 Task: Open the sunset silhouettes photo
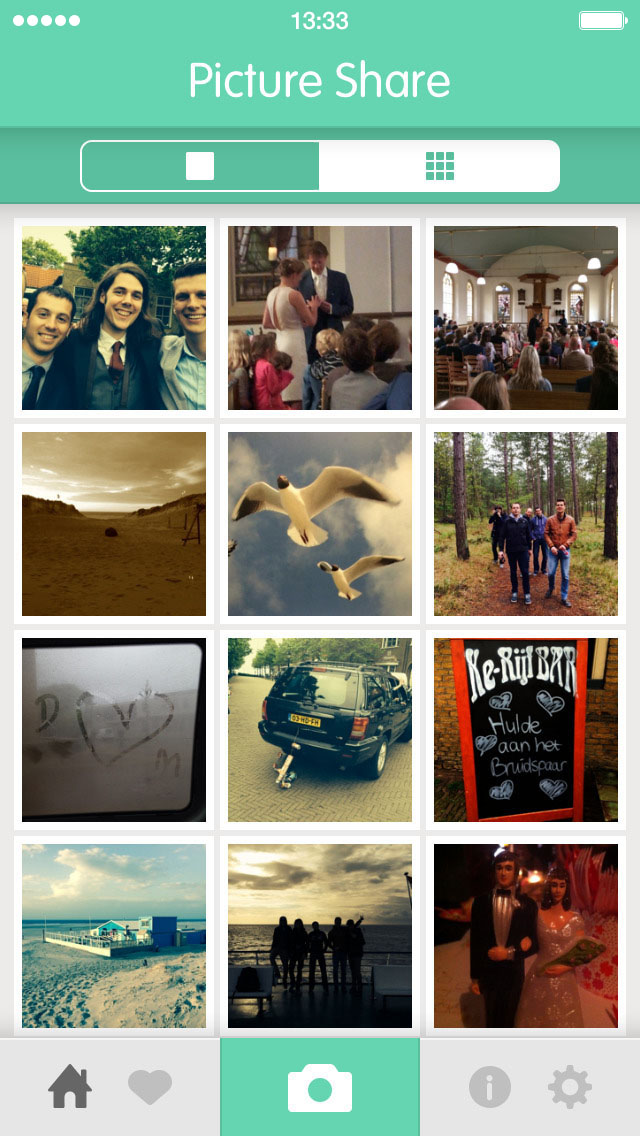tap(320, 935)
